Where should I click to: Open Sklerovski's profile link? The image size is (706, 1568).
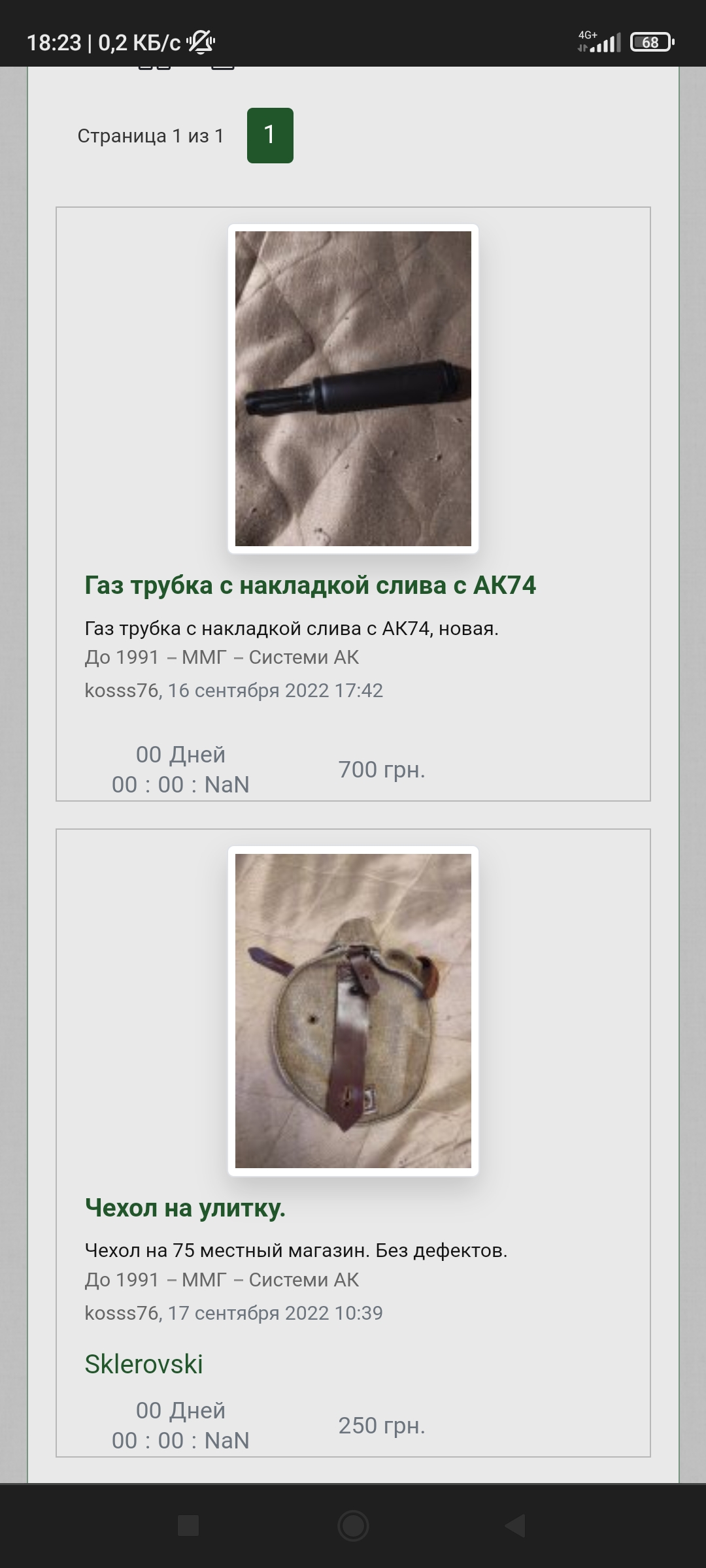point(144,1364)
